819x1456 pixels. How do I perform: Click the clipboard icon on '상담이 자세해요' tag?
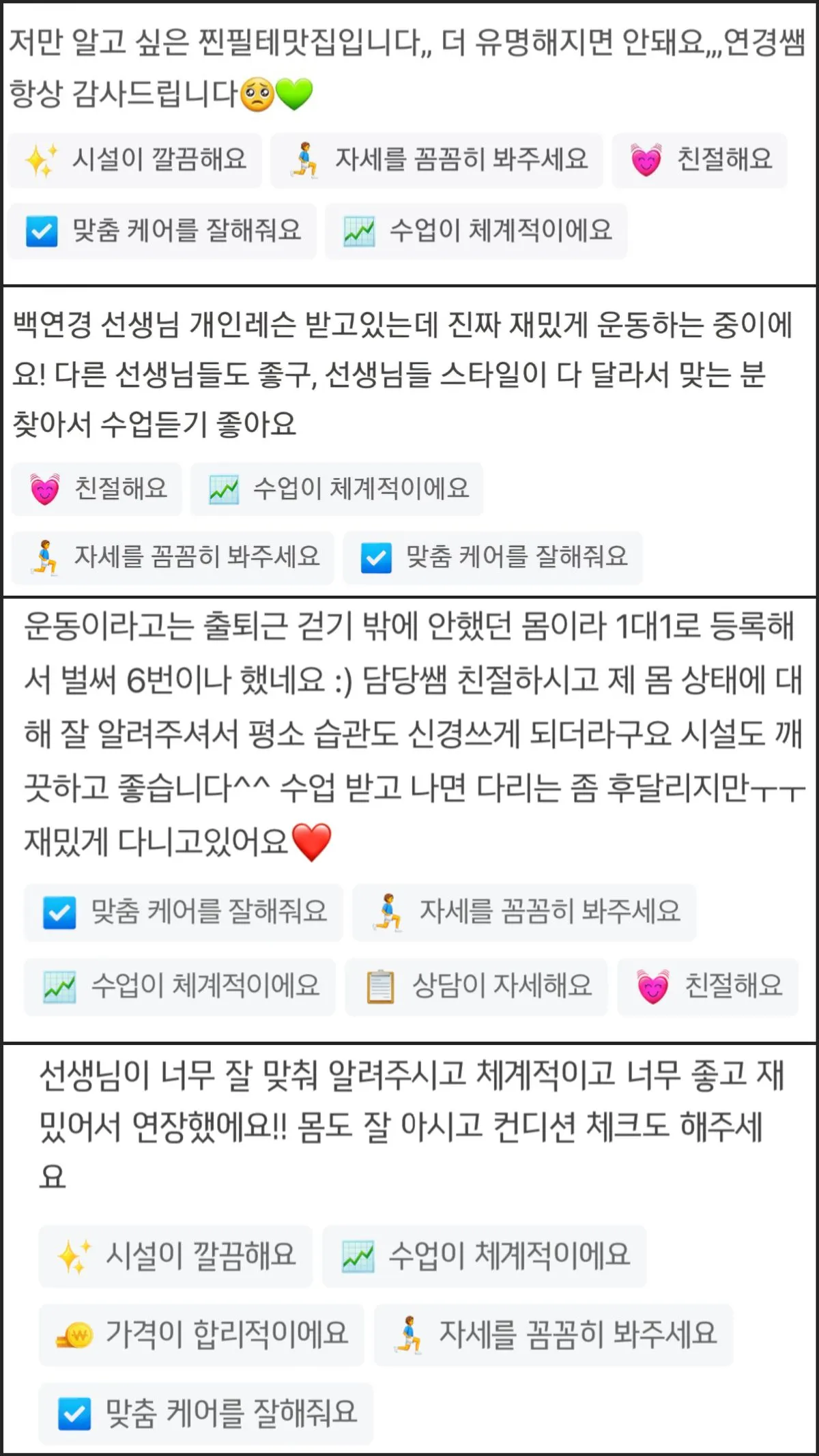380,988
